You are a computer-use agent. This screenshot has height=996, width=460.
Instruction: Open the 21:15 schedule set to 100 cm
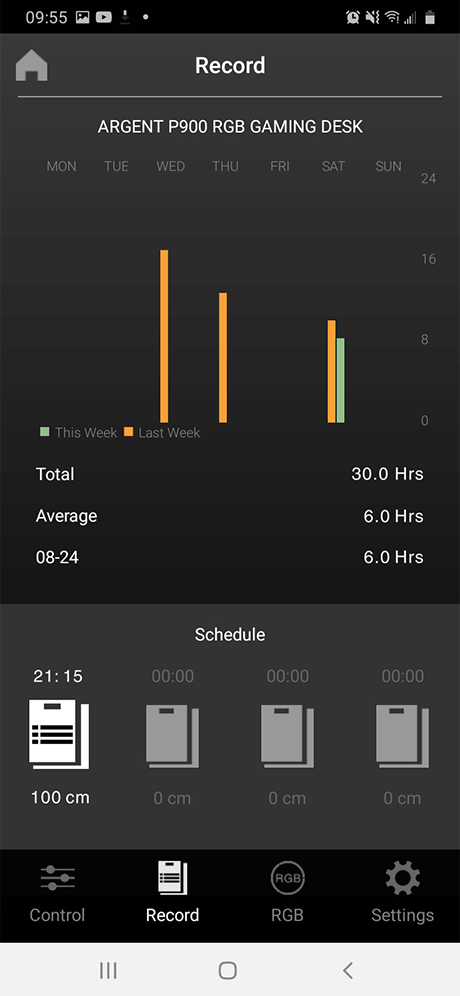click(x=59, y=734)
